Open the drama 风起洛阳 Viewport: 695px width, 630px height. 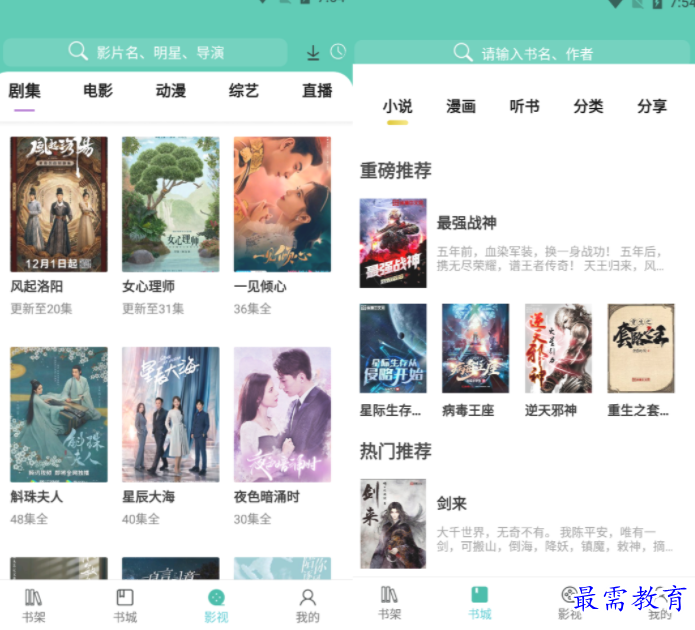(59, 205)
